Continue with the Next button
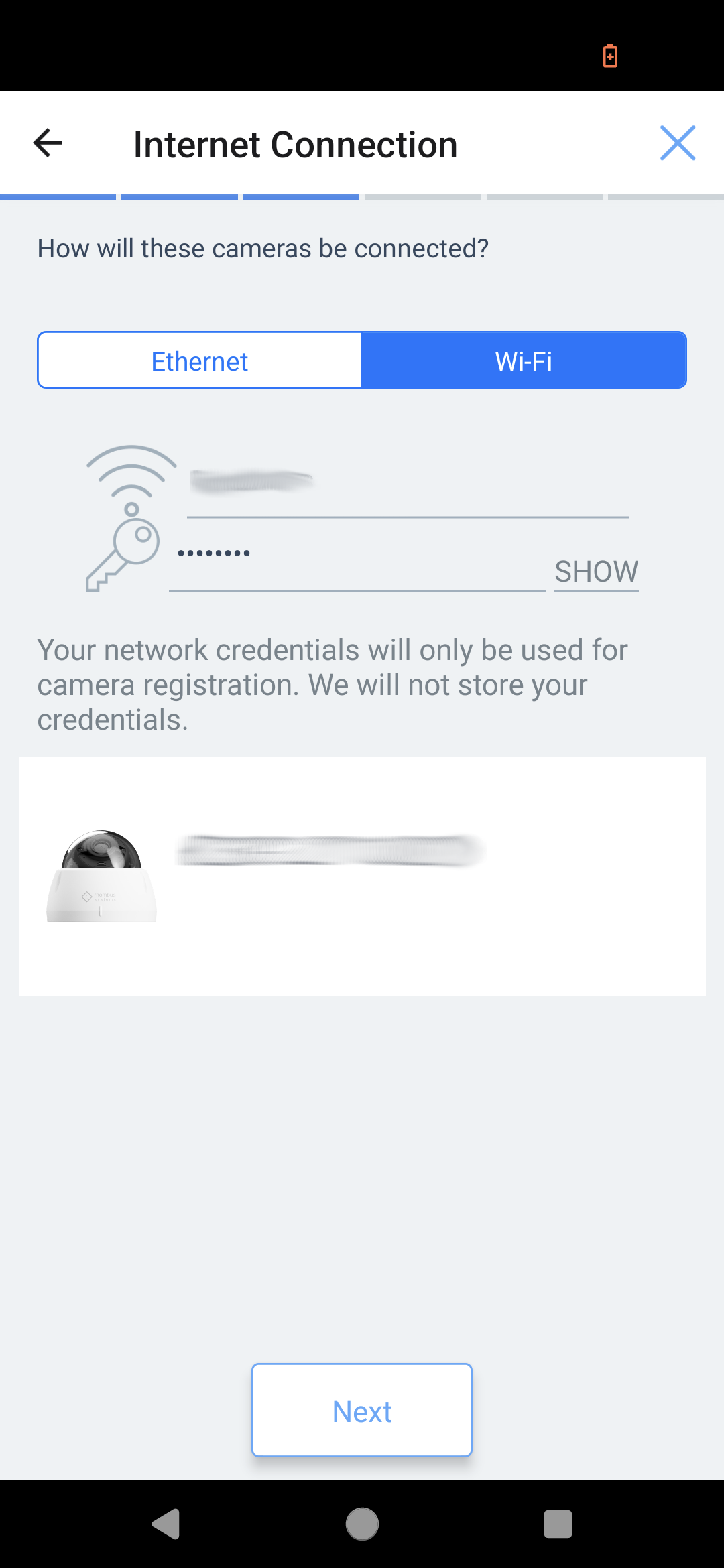 (362, 1410)
